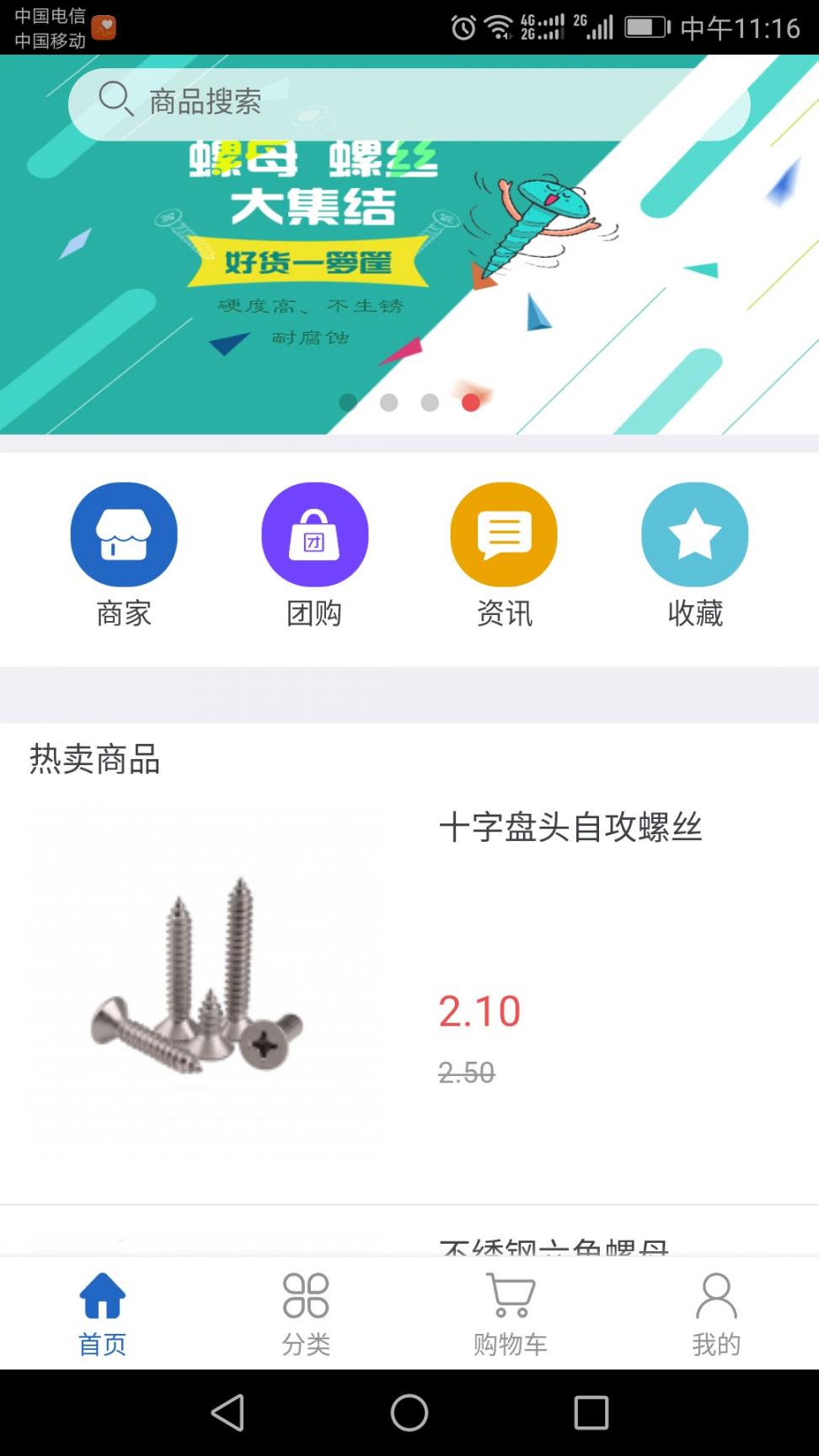
Task: Go back using the system back button
Action: coord(227,1412)
